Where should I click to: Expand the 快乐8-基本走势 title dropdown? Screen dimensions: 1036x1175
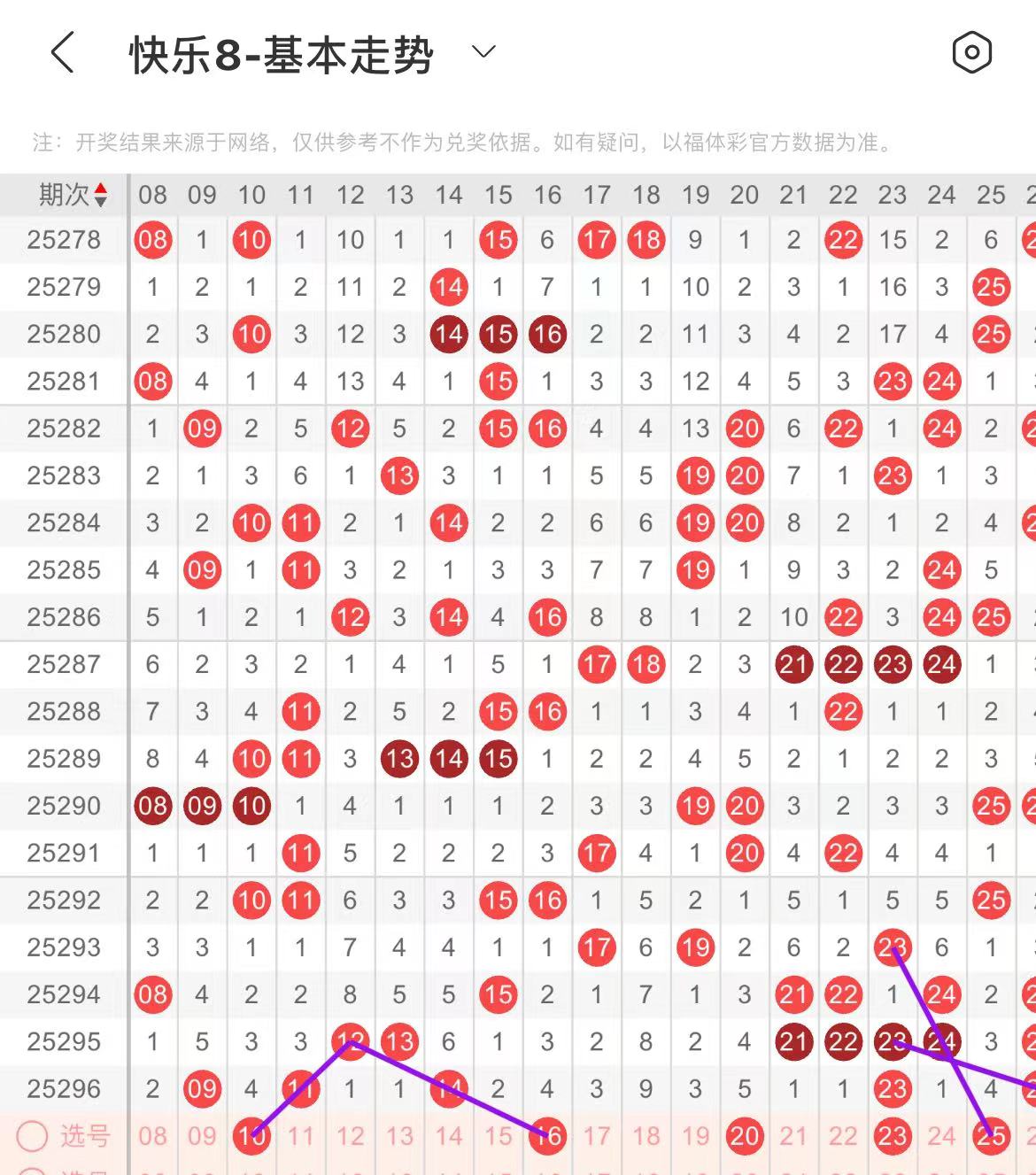point(483,52)
